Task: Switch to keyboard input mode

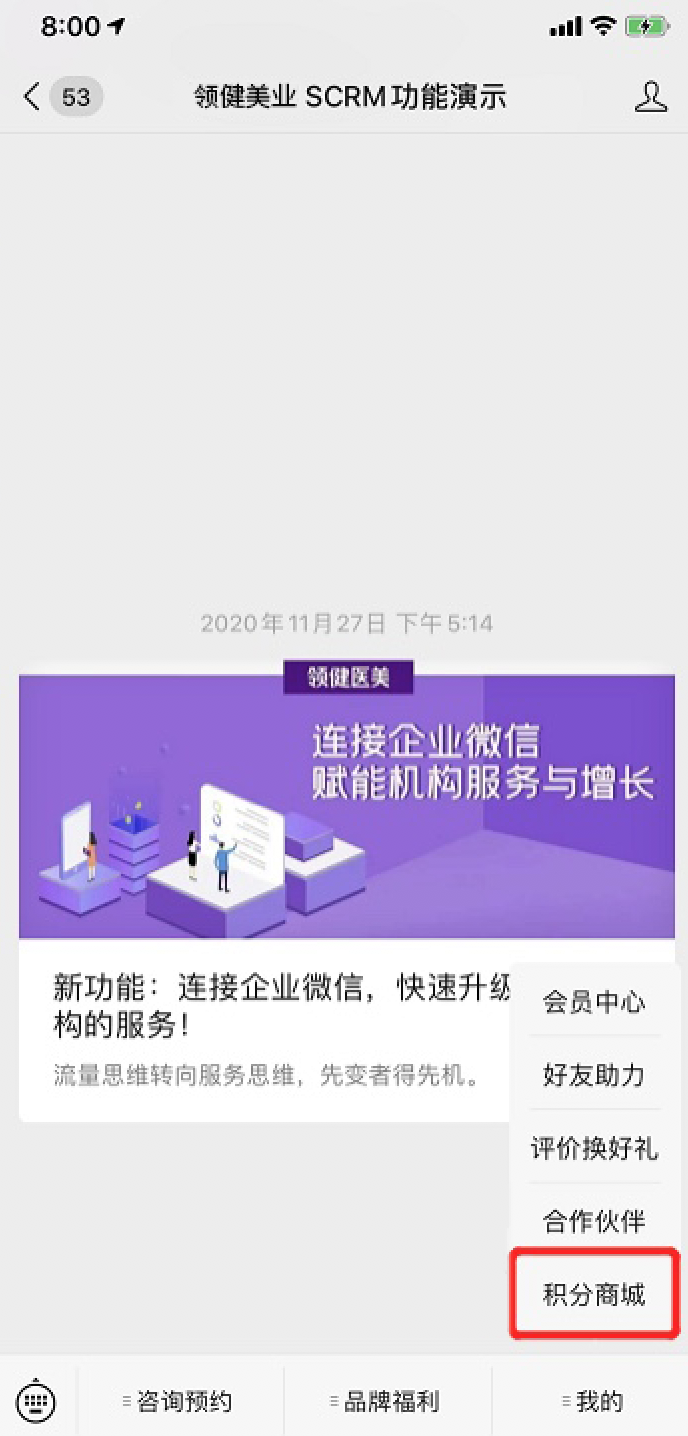Action: coord(37,1399)
